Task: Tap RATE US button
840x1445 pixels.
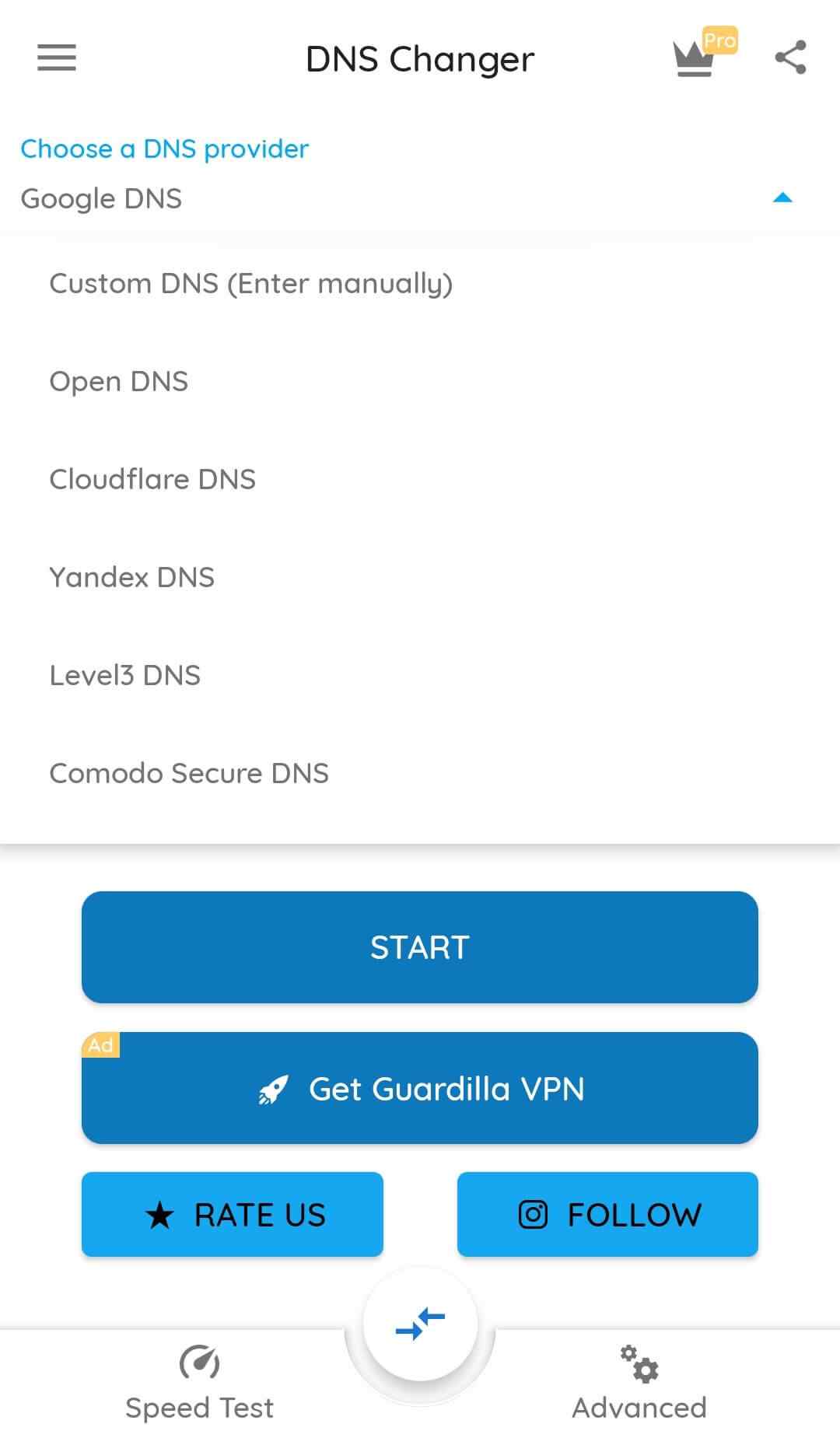Action: coord(233,1214)
